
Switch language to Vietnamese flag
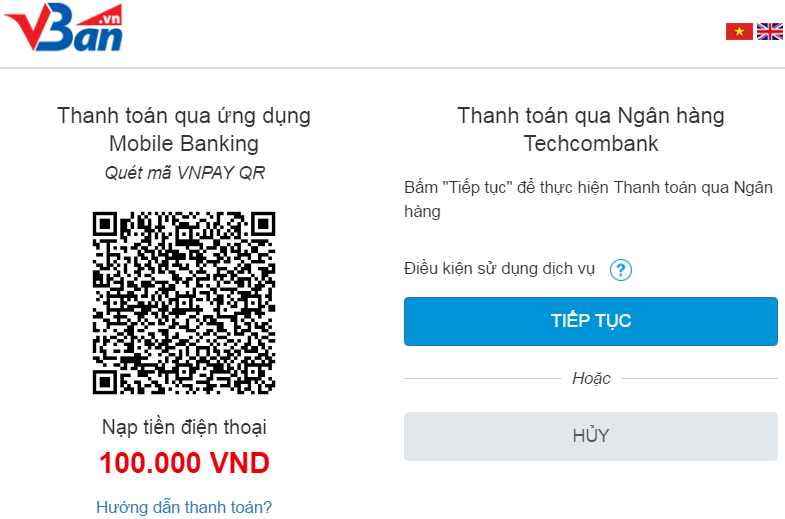tap(739, 32)
